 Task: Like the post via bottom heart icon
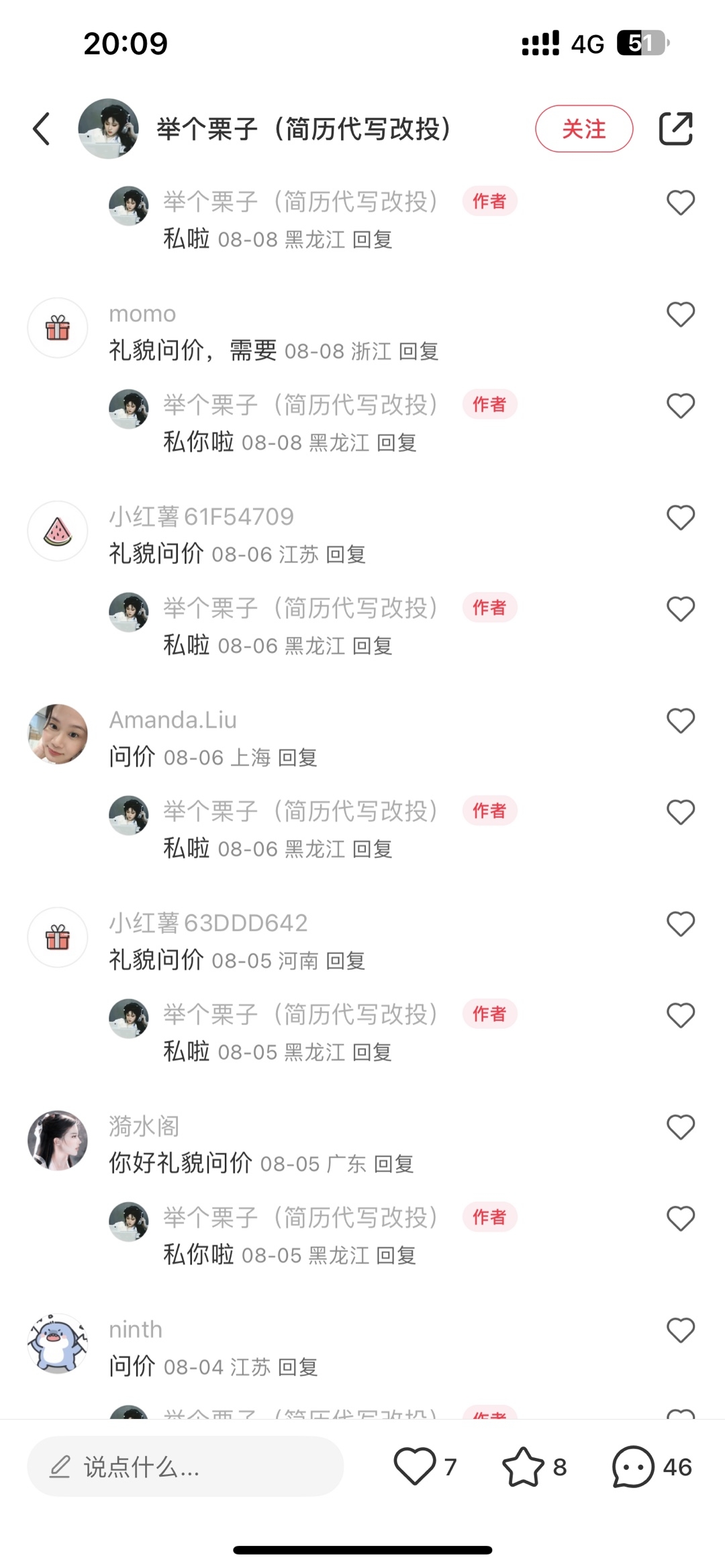click(414, 1467)
